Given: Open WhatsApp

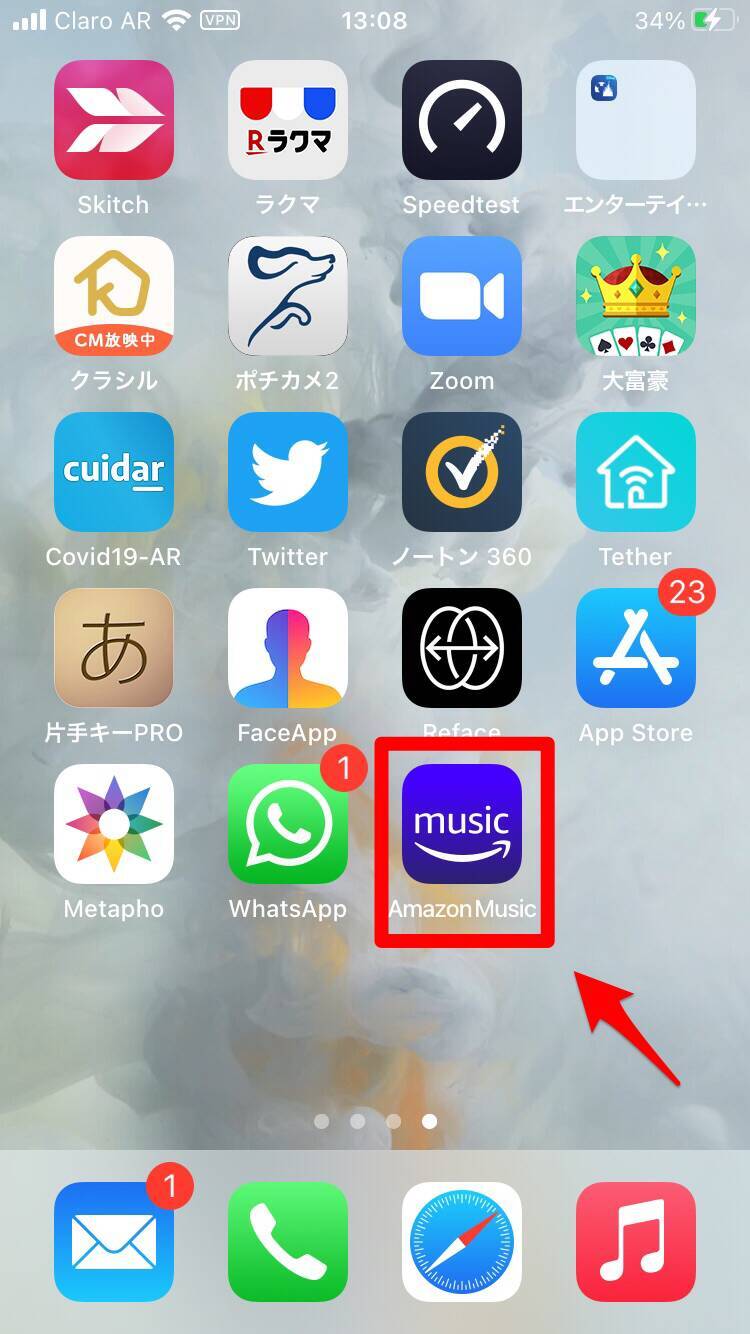Looking at the screenshot, I should click(288, 824).
